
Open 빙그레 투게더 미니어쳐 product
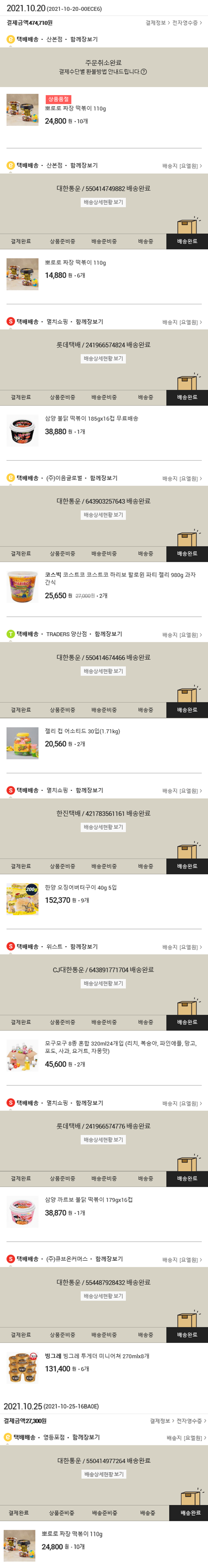pos(97,1356)
